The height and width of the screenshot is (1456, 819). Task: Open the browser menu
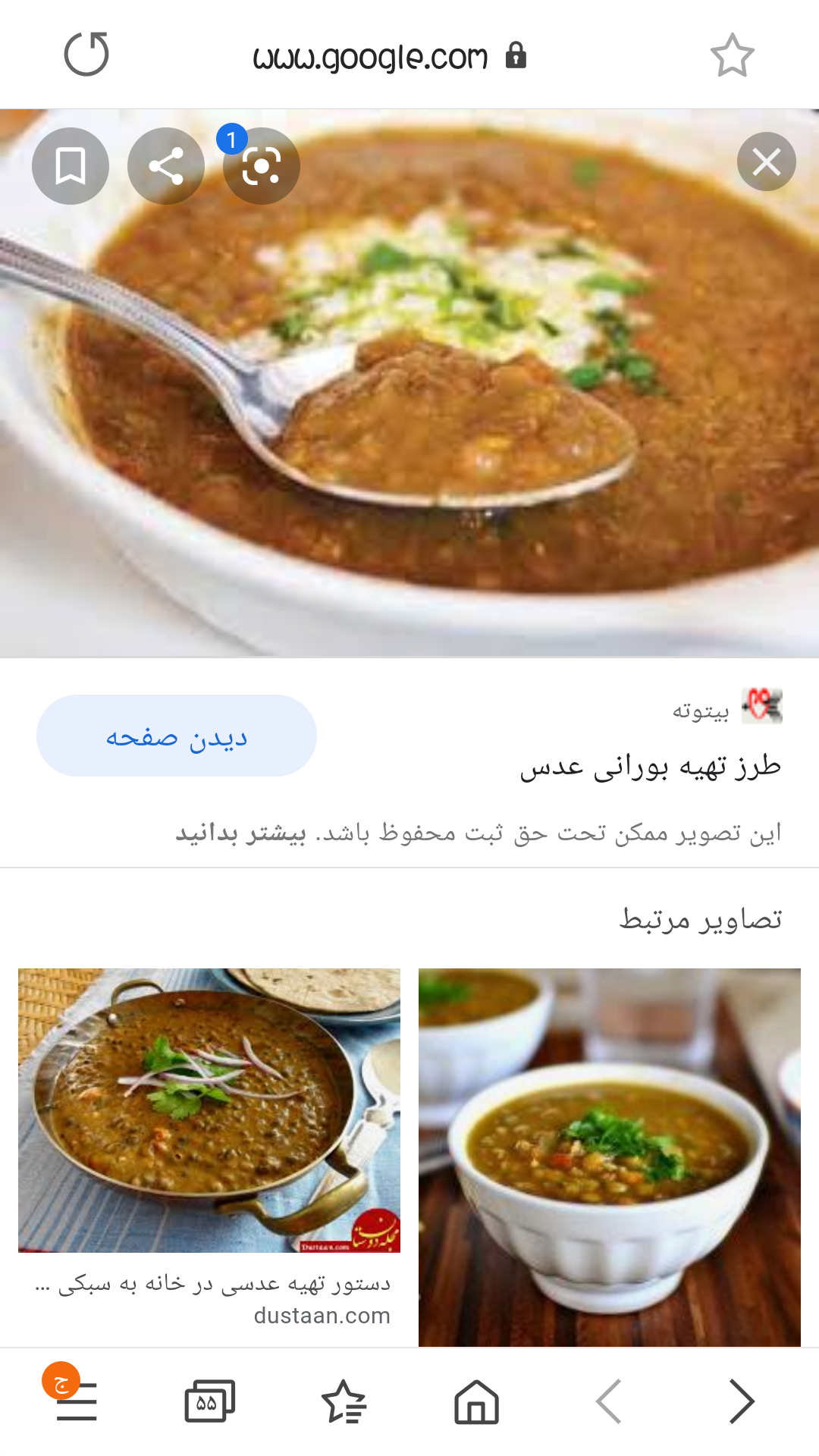[76, 1401]
